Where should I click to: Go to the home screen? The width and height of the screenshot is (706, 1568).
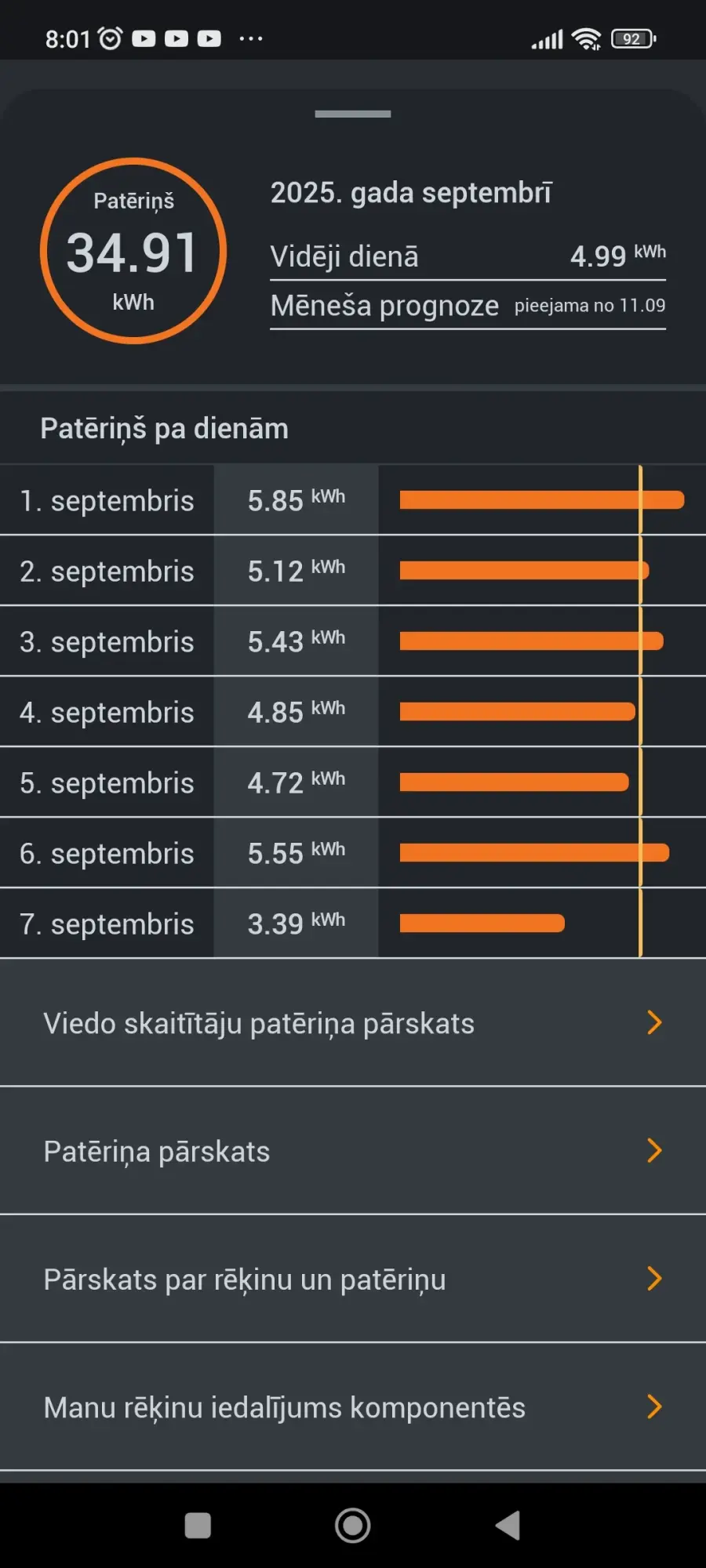pos(353,1526)
